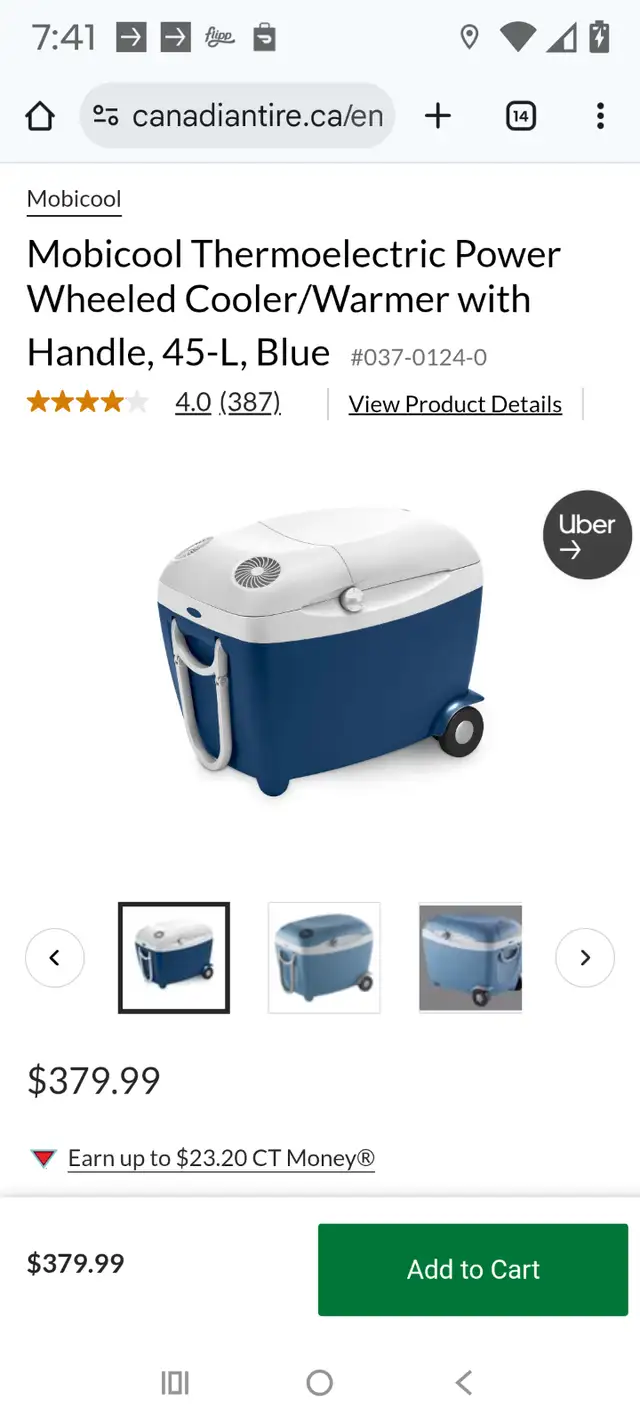
Task: Open the canadiantire.ca address bar
Action: tap(237, 116)
